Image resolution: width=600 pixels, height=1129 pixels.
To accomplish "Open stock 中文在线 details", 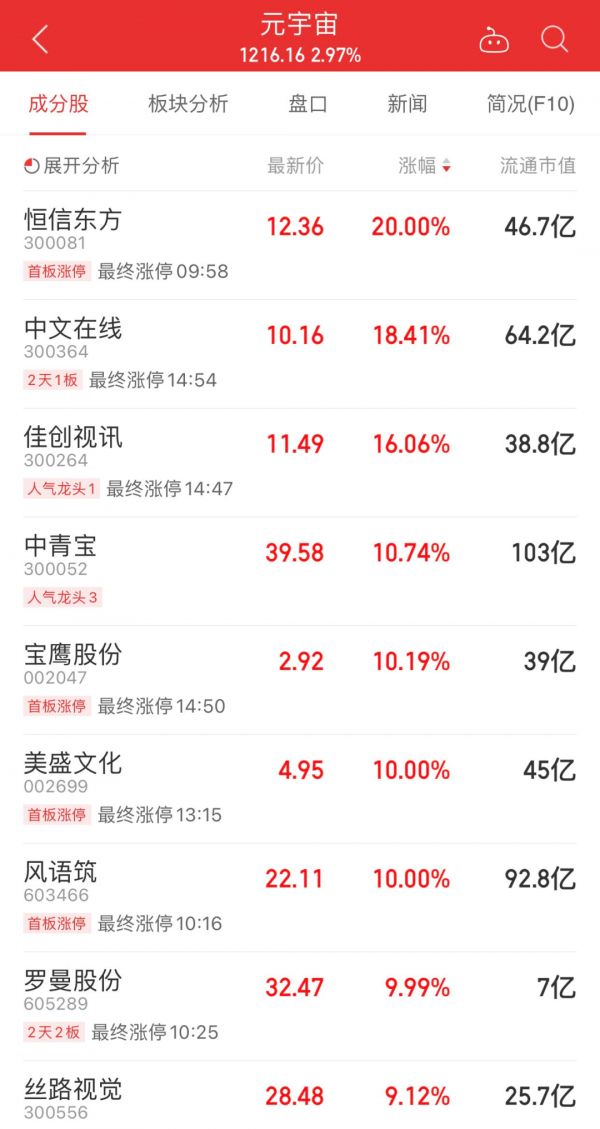I will [72, 329].
